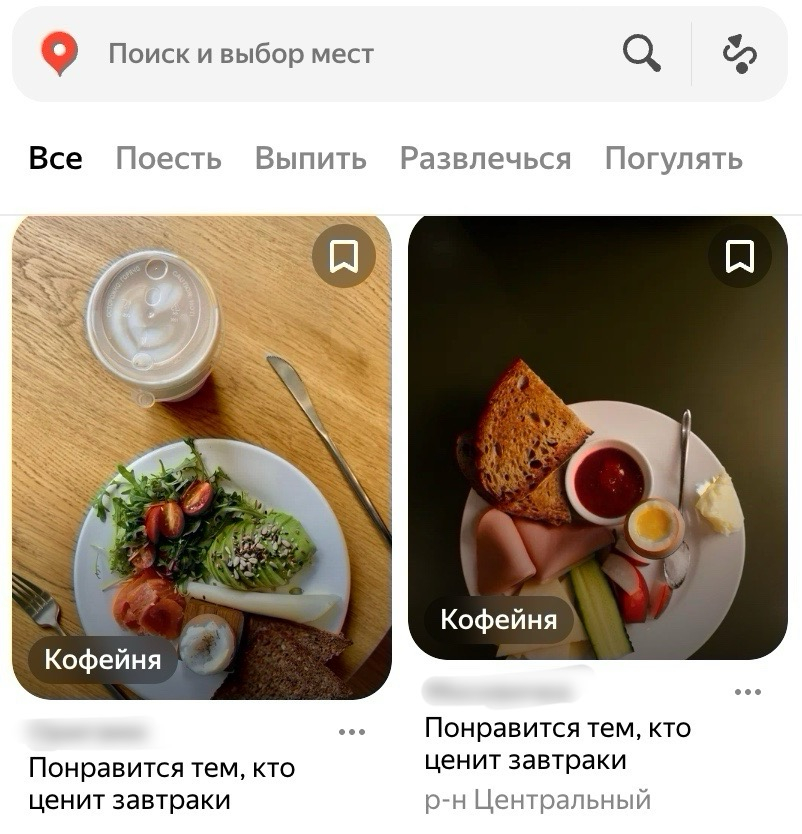802x834 pixels.
Task: Open the Развлечься tab
Action: pyautogui.click(x=485, y=159)
